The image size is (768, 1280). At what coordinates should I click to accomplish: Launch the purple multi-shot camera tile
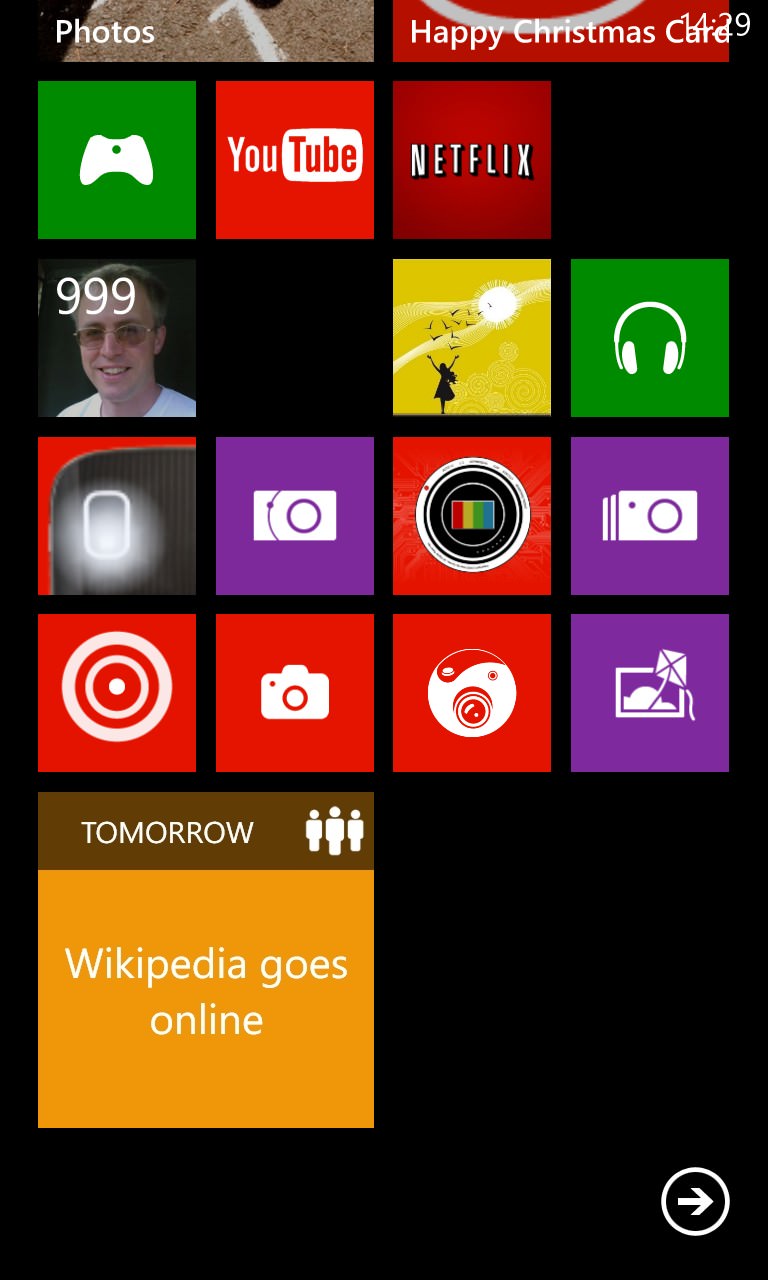pos(650,516)
